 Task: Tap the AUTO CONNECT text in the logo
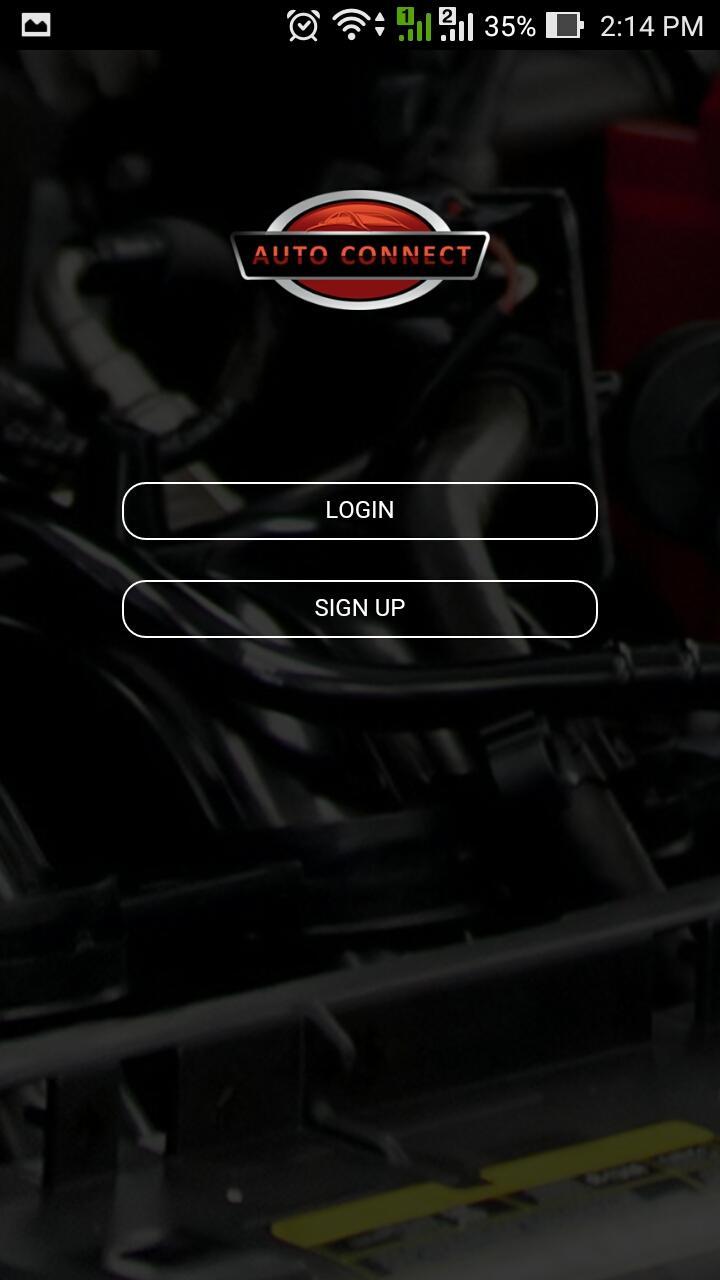tap(360, 255)
